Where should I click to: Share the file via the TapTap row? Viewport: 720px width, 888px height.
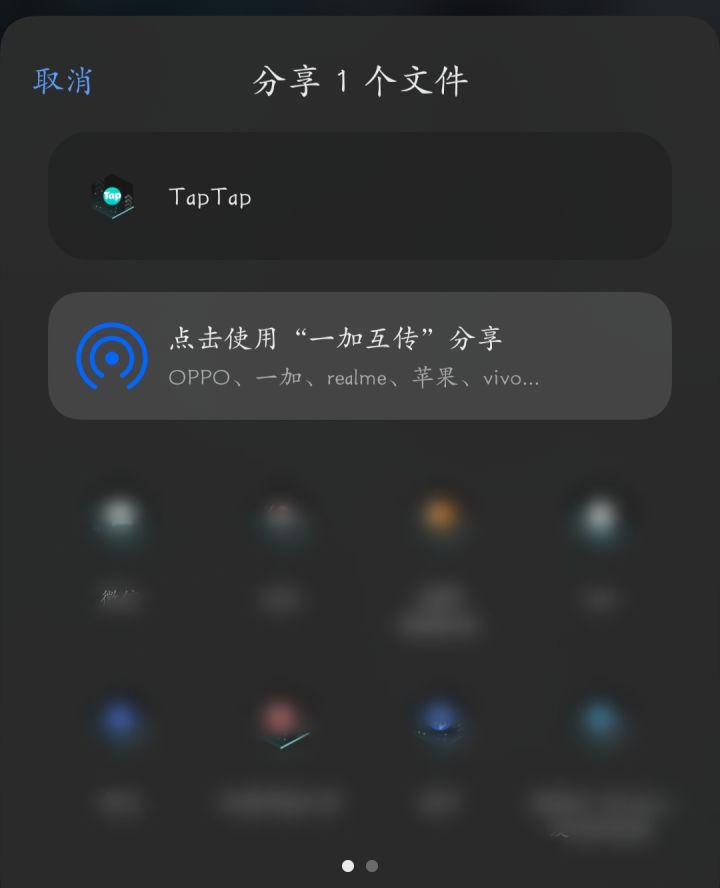point(360,196)
